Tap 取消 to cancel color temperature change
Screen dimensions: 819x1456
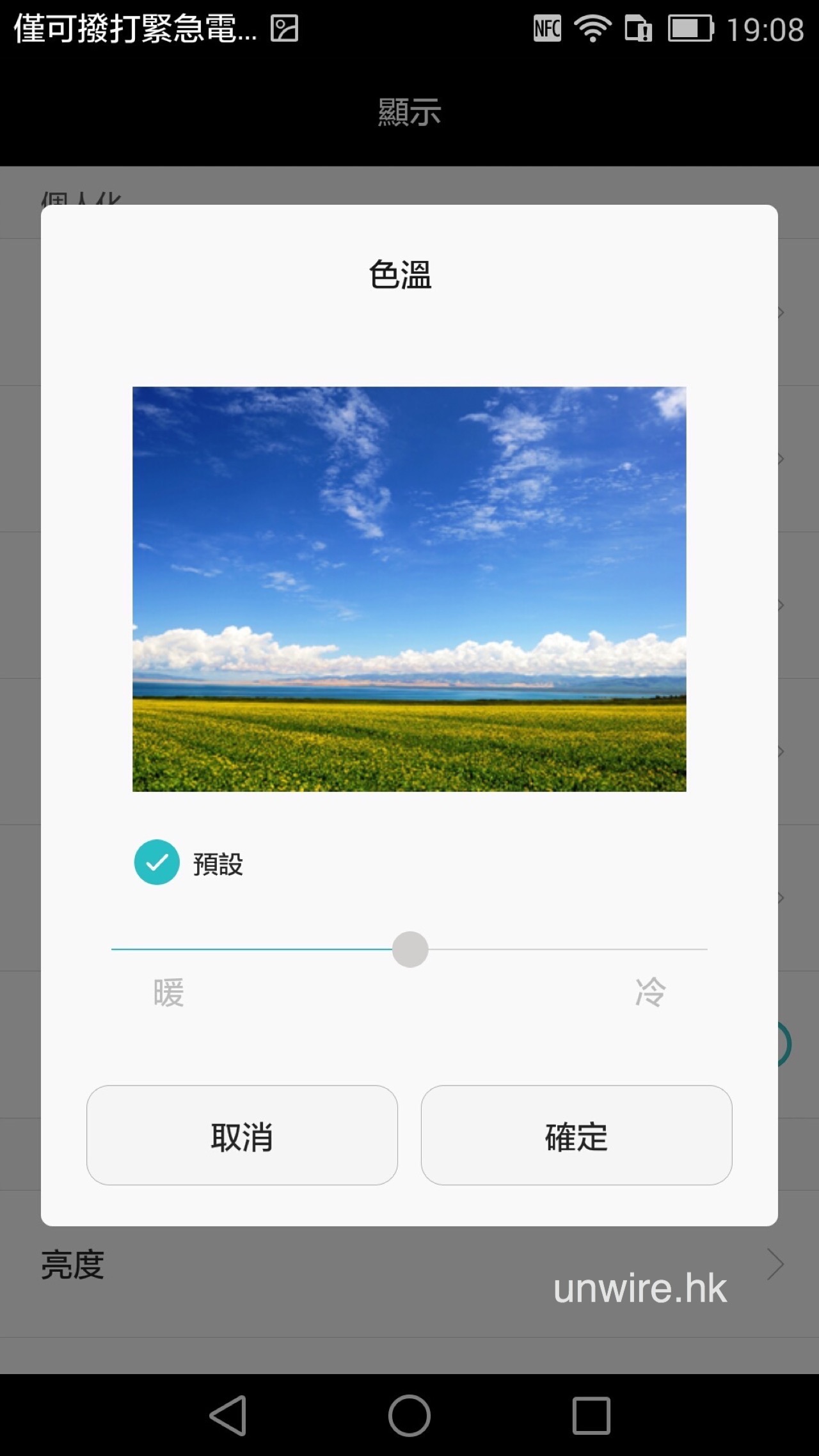tap(242, 1136)
